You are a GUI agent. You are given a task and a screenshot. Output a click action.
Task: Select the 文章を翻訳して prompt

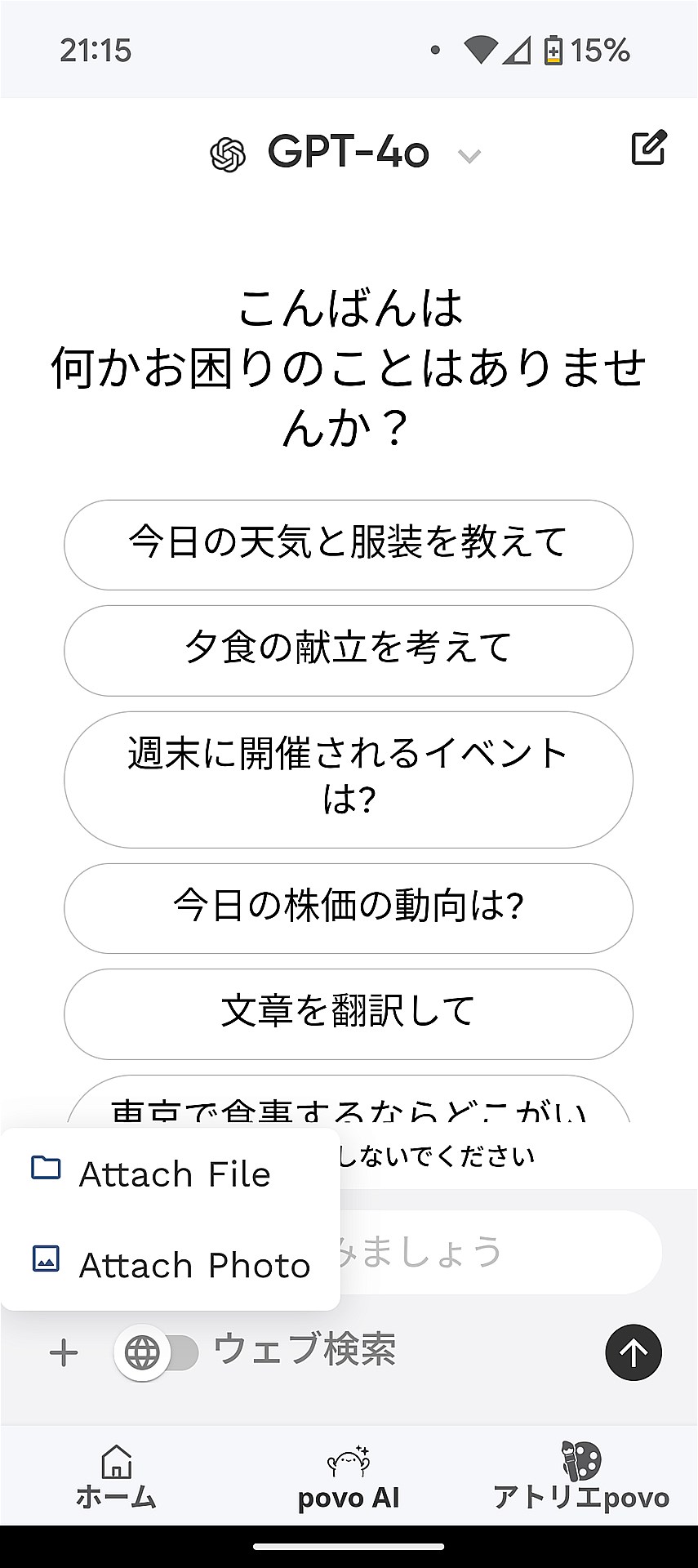pyautogui.click(x=349, y=1013)
